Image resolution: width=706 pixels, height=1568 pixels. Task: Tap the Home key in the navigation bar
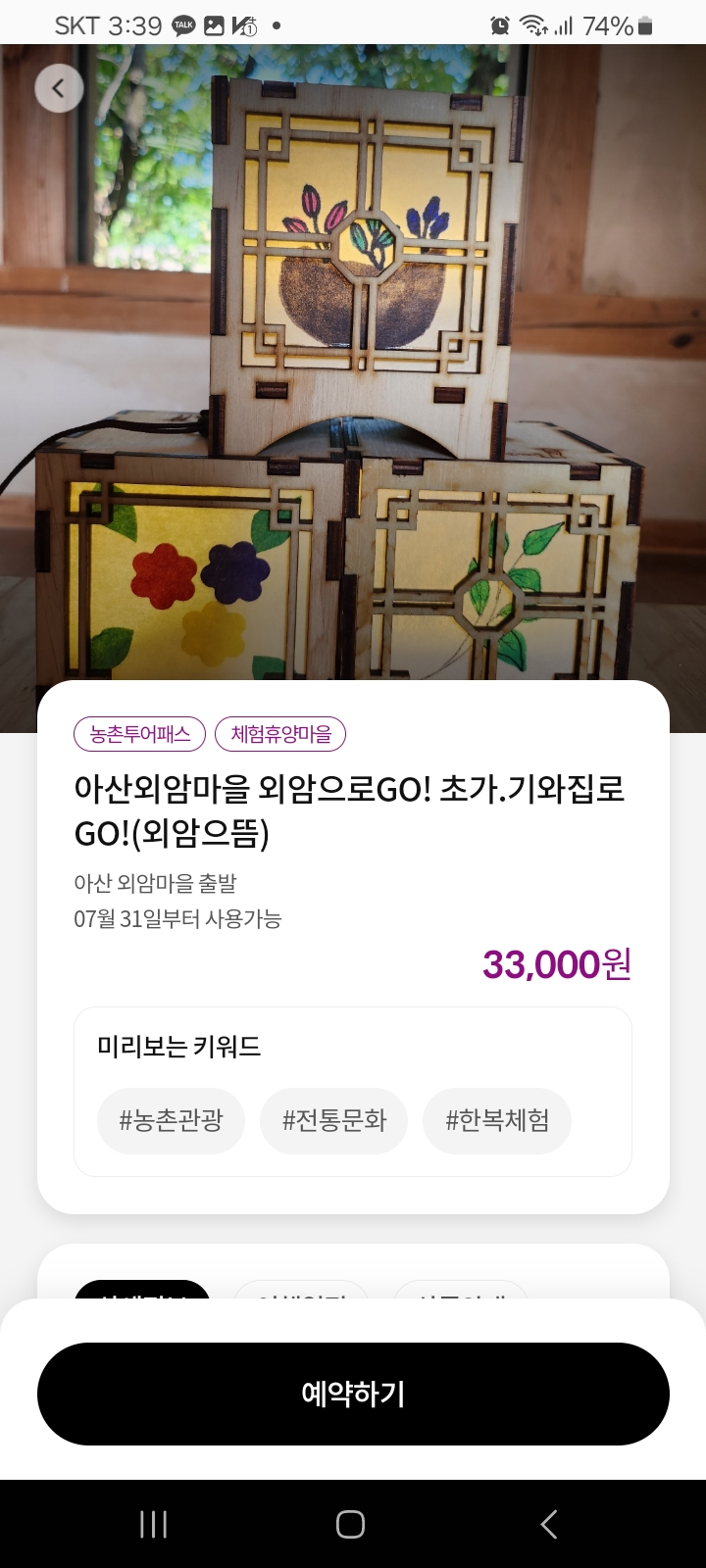pyautogui.click(x=352, y=1525)
